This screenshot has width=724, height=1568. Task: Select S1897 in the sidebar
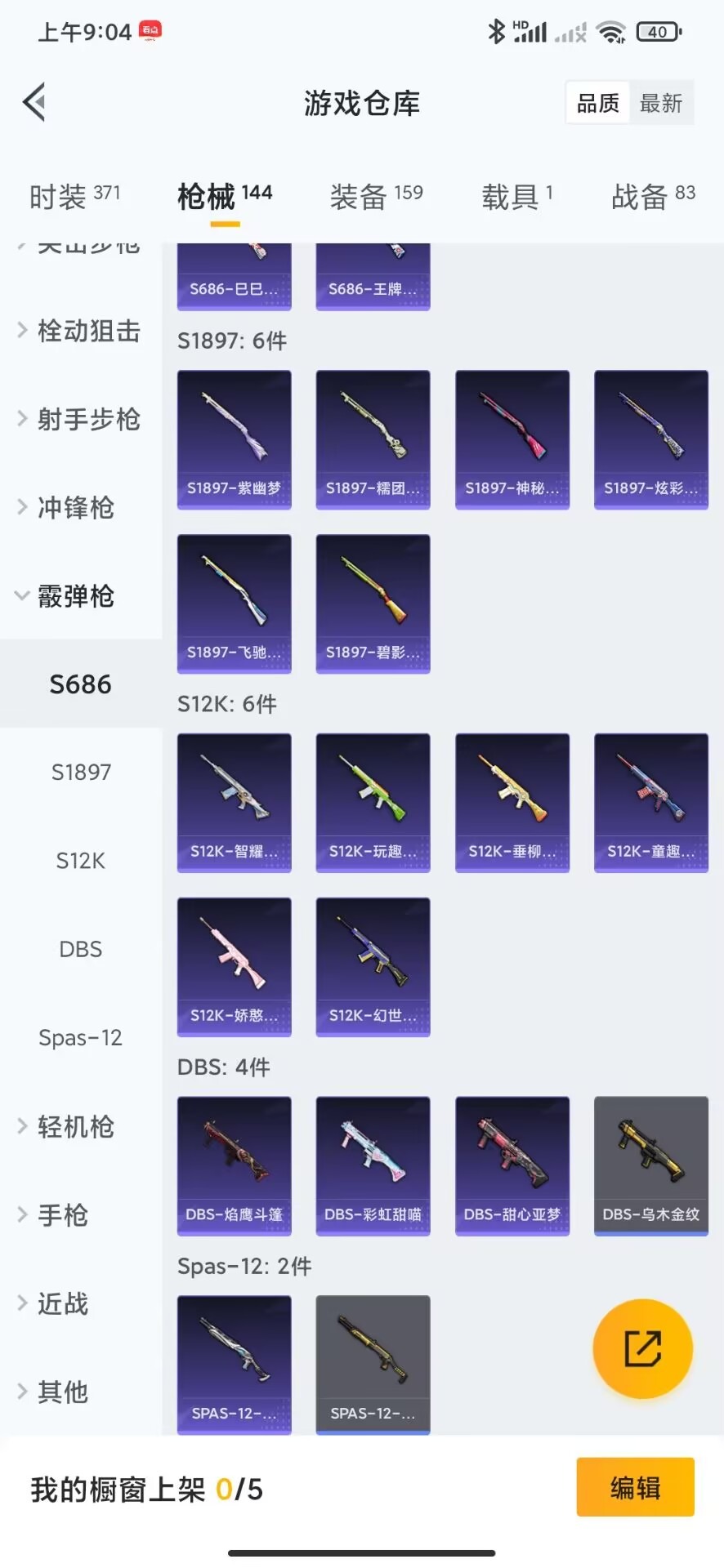[81, 772]
